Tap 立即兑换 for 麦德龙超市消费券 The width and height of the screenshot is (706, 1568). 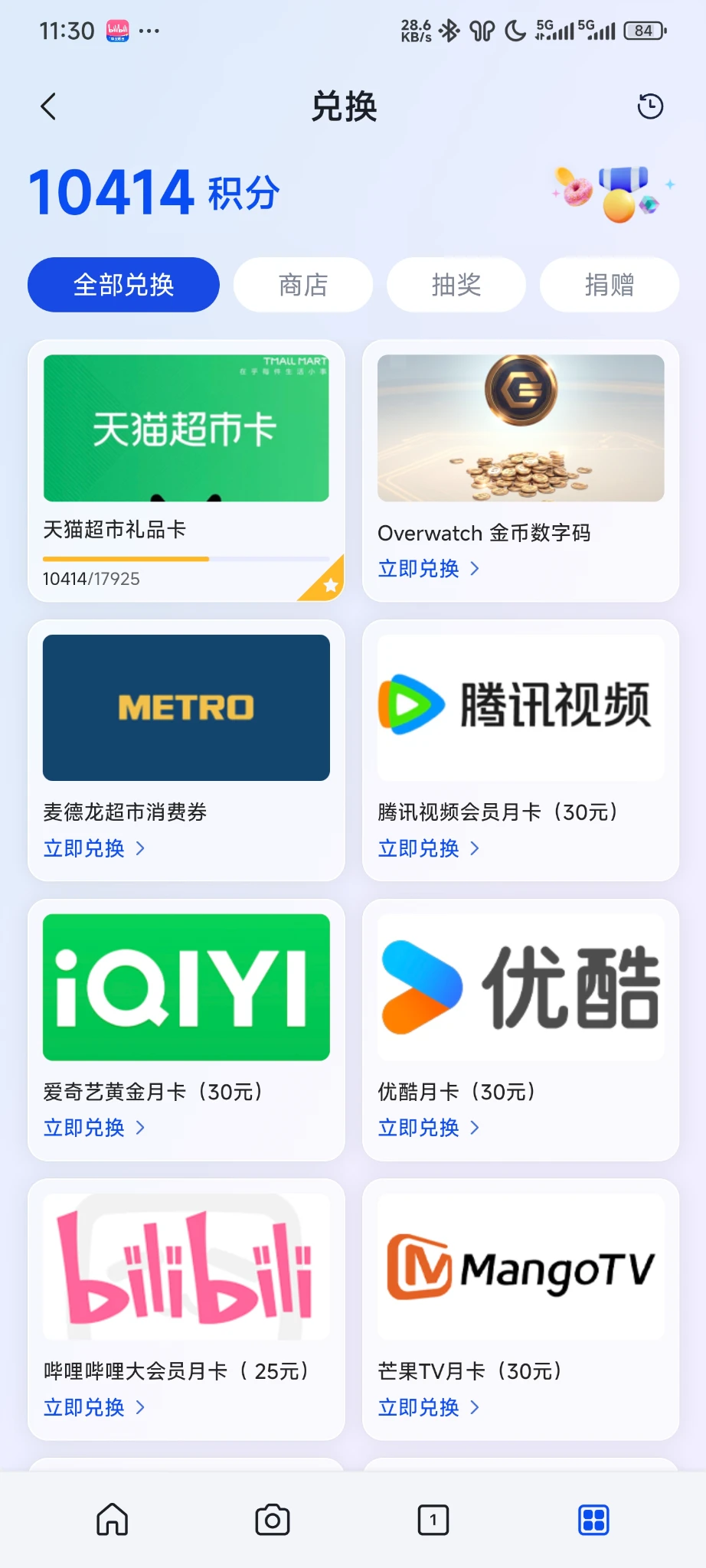[93, 848]
